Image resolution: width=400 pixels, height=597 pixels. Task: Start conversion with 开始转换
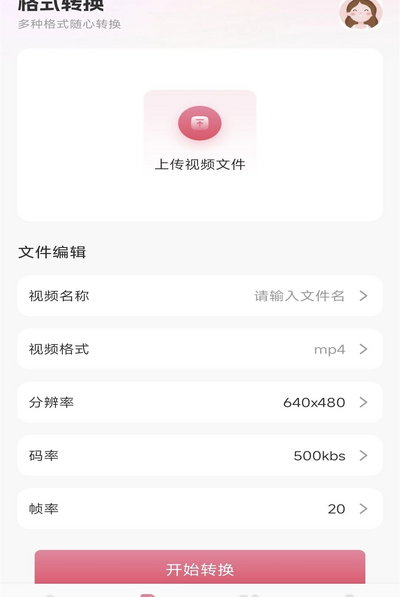(x=200, y=567)
